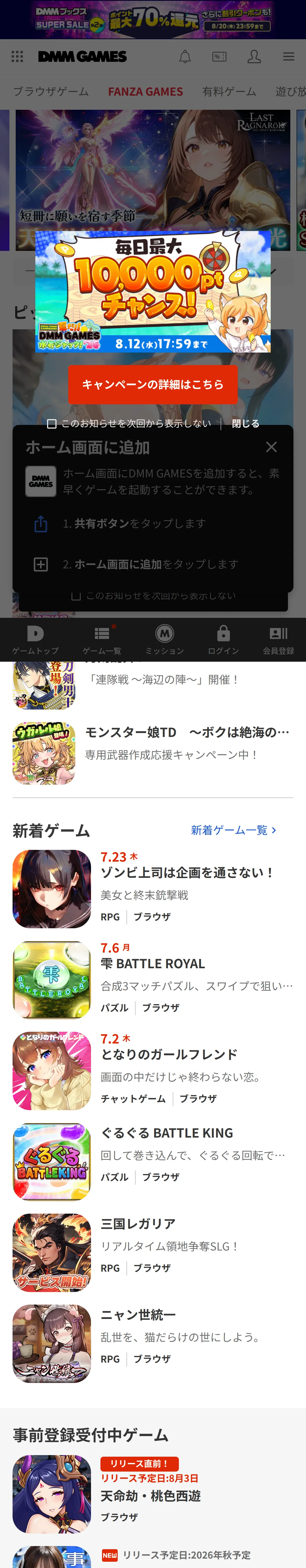Screen dimensions: 306x1568
Task: Open ミッション in bottom bar
Action: point(165,640)
